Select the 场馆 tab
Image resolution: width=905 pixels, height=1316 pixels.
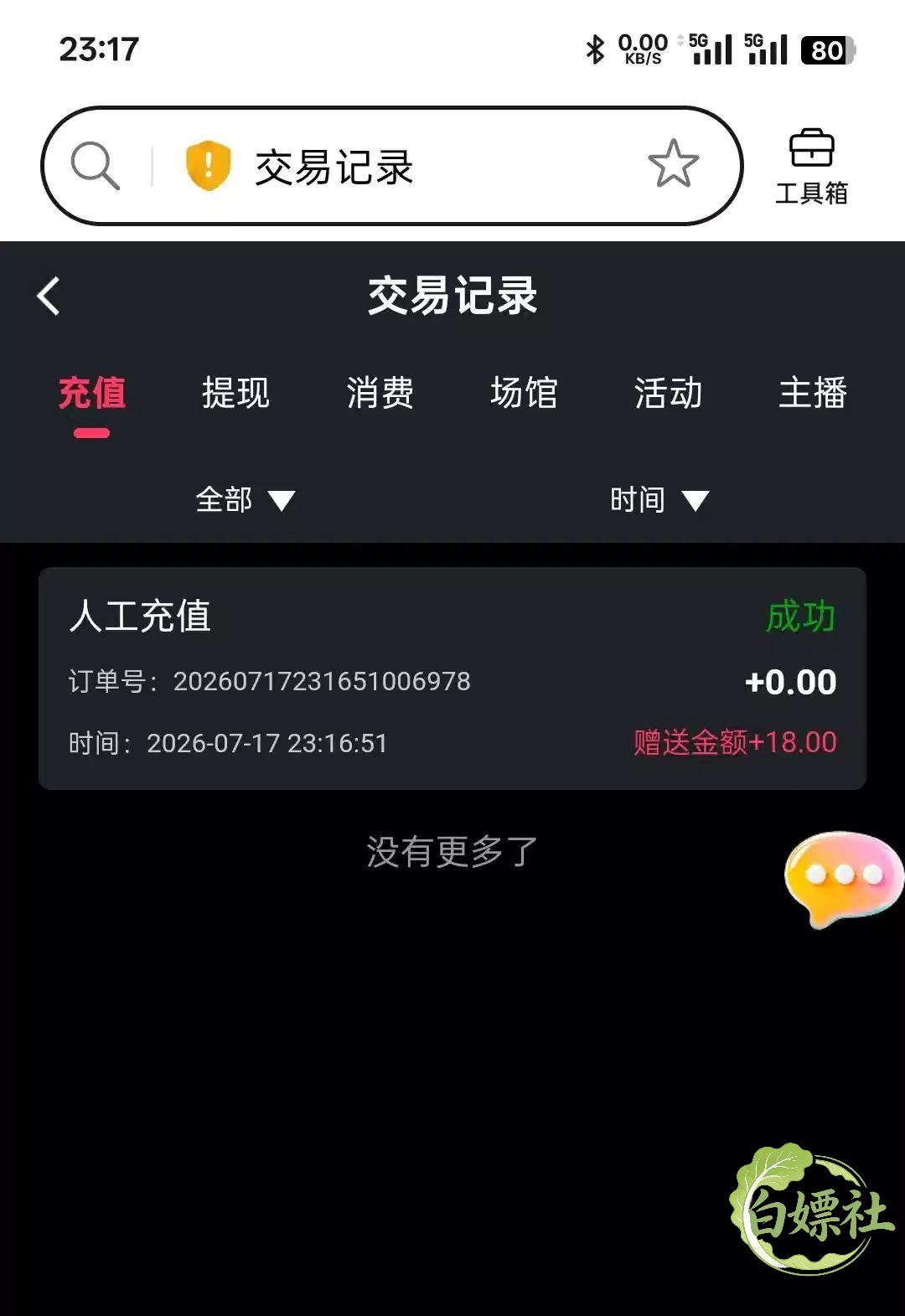(x=524, y=393)
